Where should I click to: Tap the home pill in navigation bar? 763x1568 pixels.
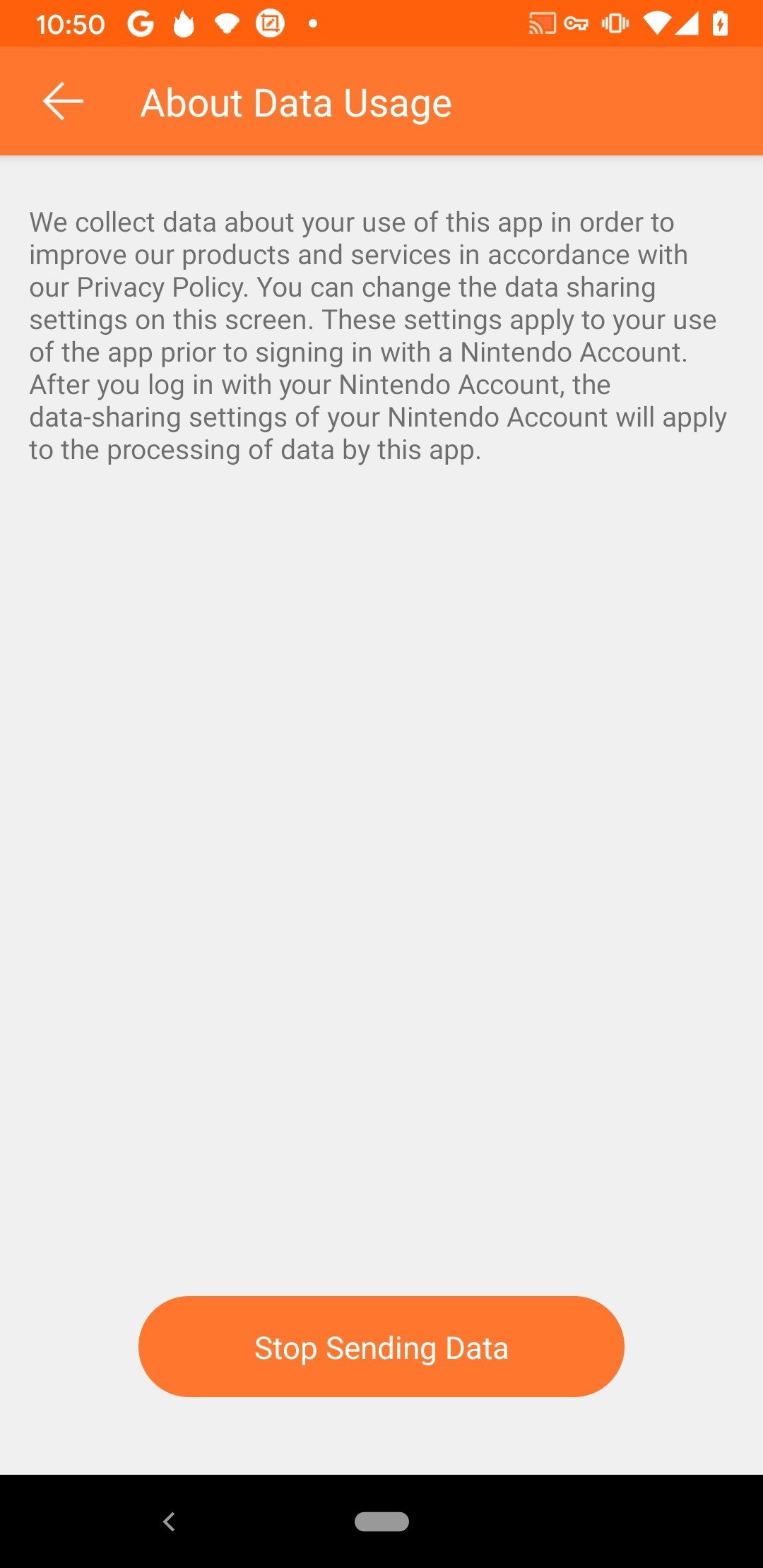381,1521
